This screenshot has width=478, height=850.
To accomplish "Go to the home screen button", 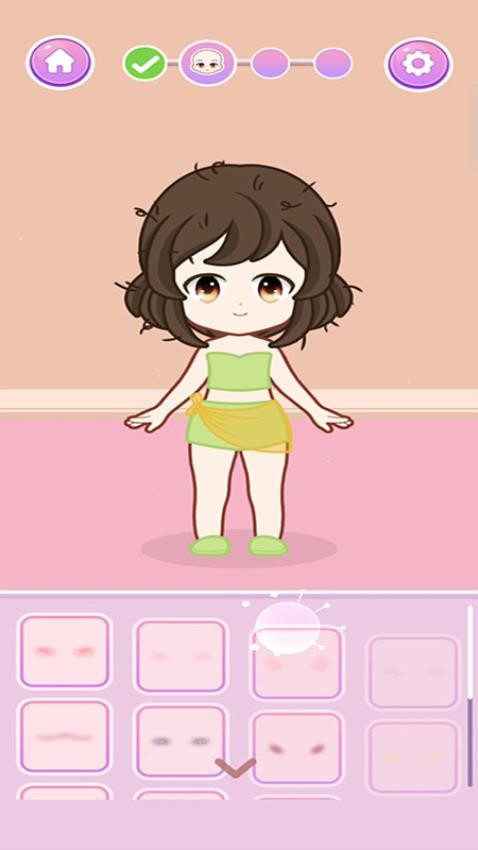I will pos(60,62).
